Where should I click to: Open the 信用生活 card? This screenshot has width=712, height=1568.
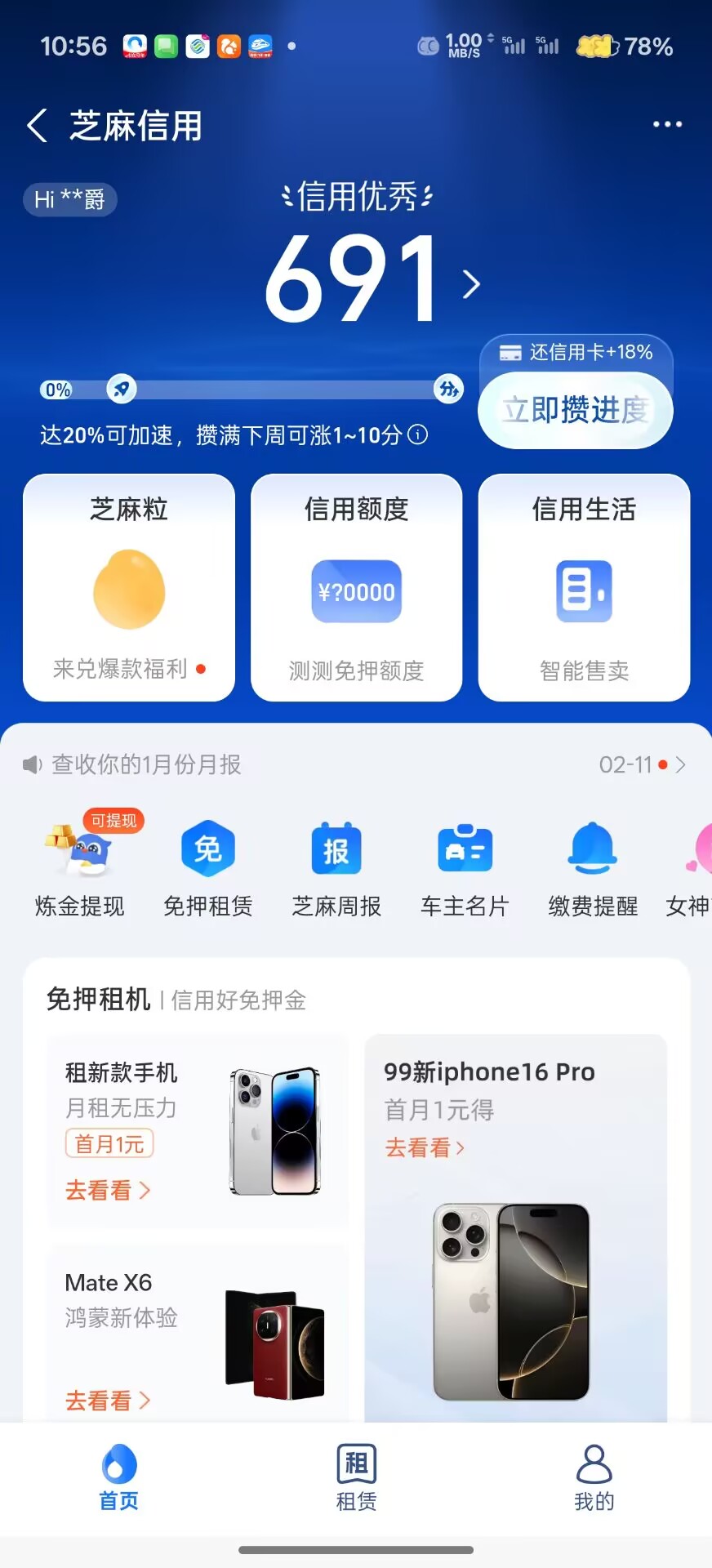[x=584, y=587]
